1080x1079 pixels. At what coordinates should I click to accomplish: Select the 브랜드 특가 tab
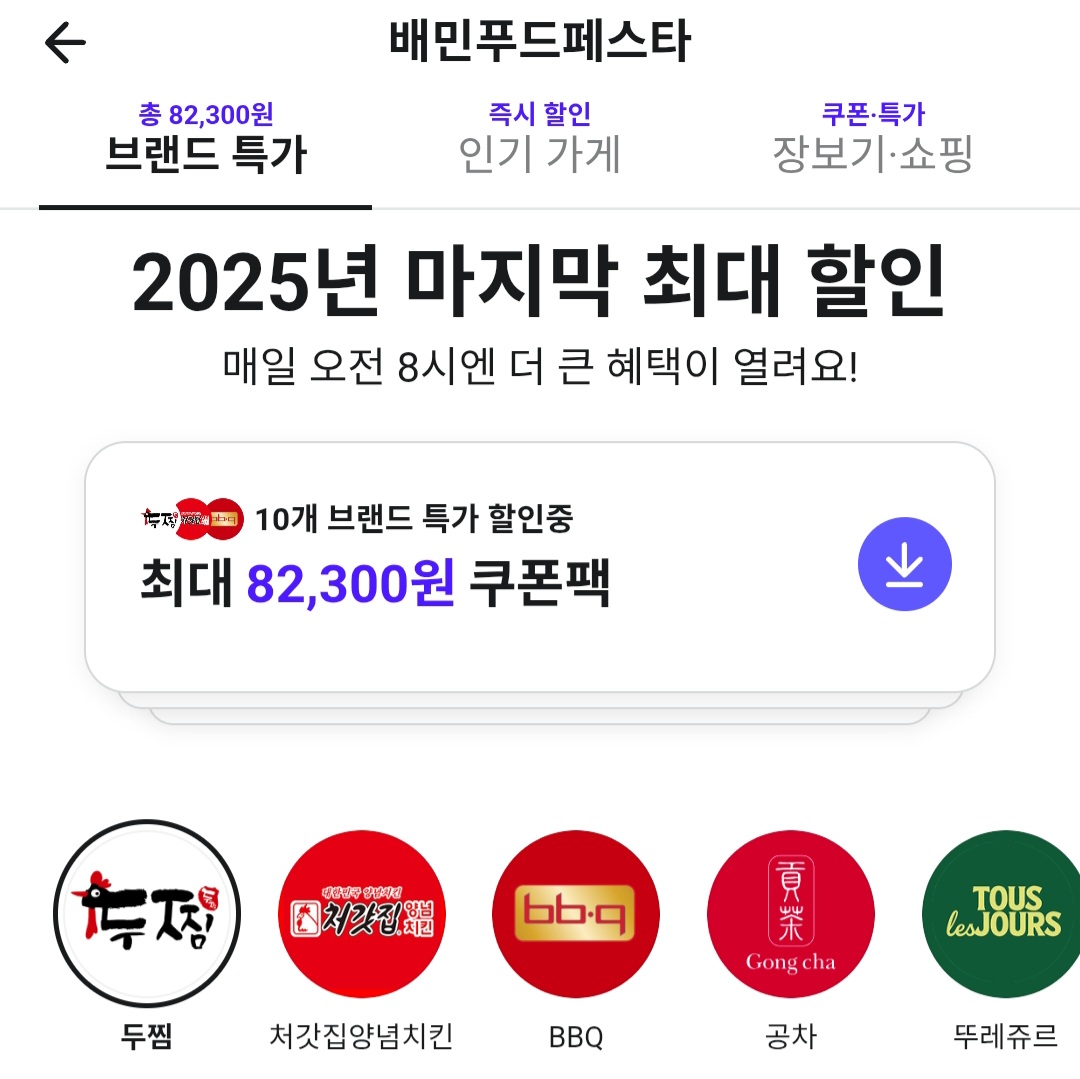[x=205, y=140]
